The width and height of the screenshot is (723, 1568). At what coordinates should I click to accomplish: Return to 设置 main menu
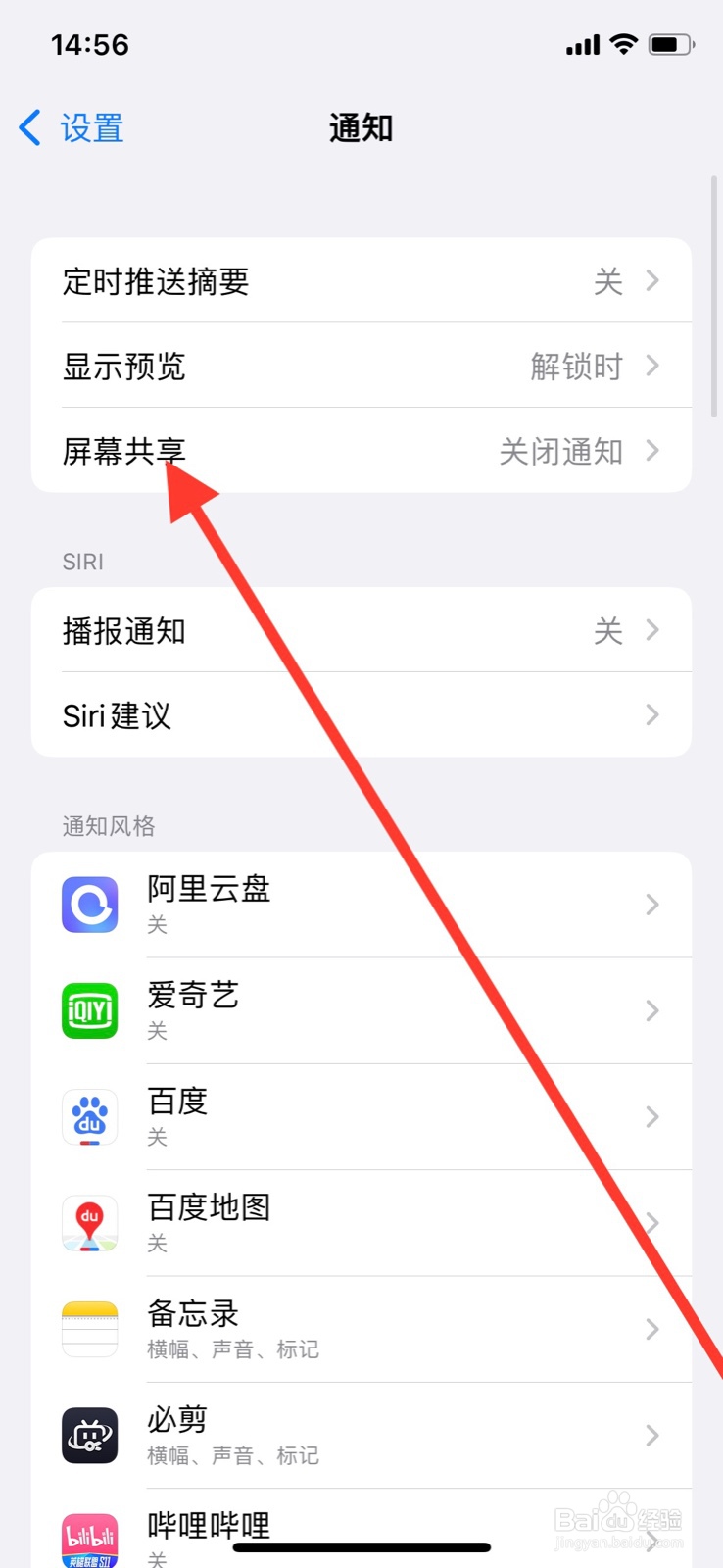[69, 127]
